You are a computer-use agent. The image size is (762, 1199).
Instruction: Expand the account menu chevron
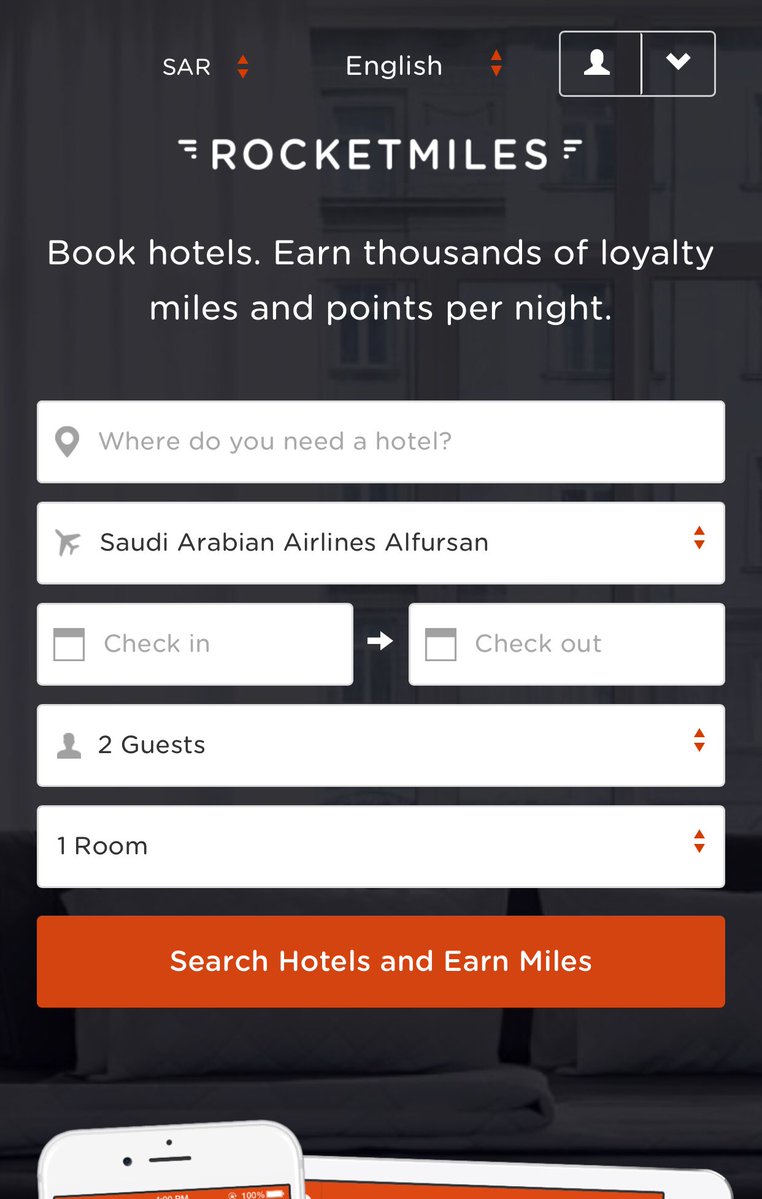point(678,64)
